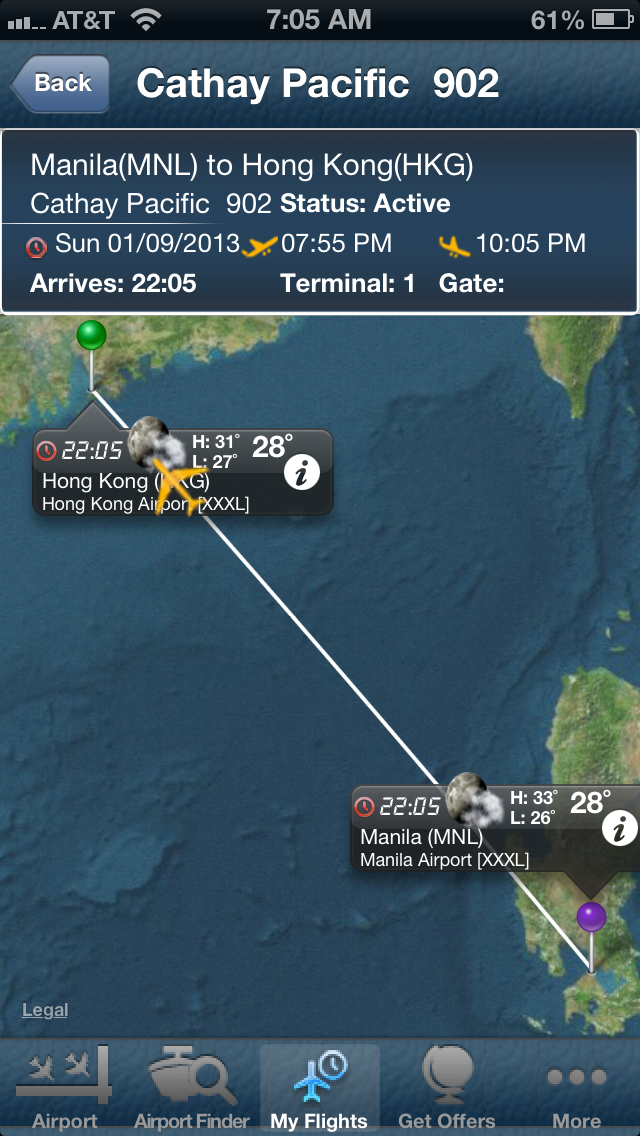This screenshot has width=640, height=1136.
Task: Tap the purple Manila map pin
Action: click(591, 917)
